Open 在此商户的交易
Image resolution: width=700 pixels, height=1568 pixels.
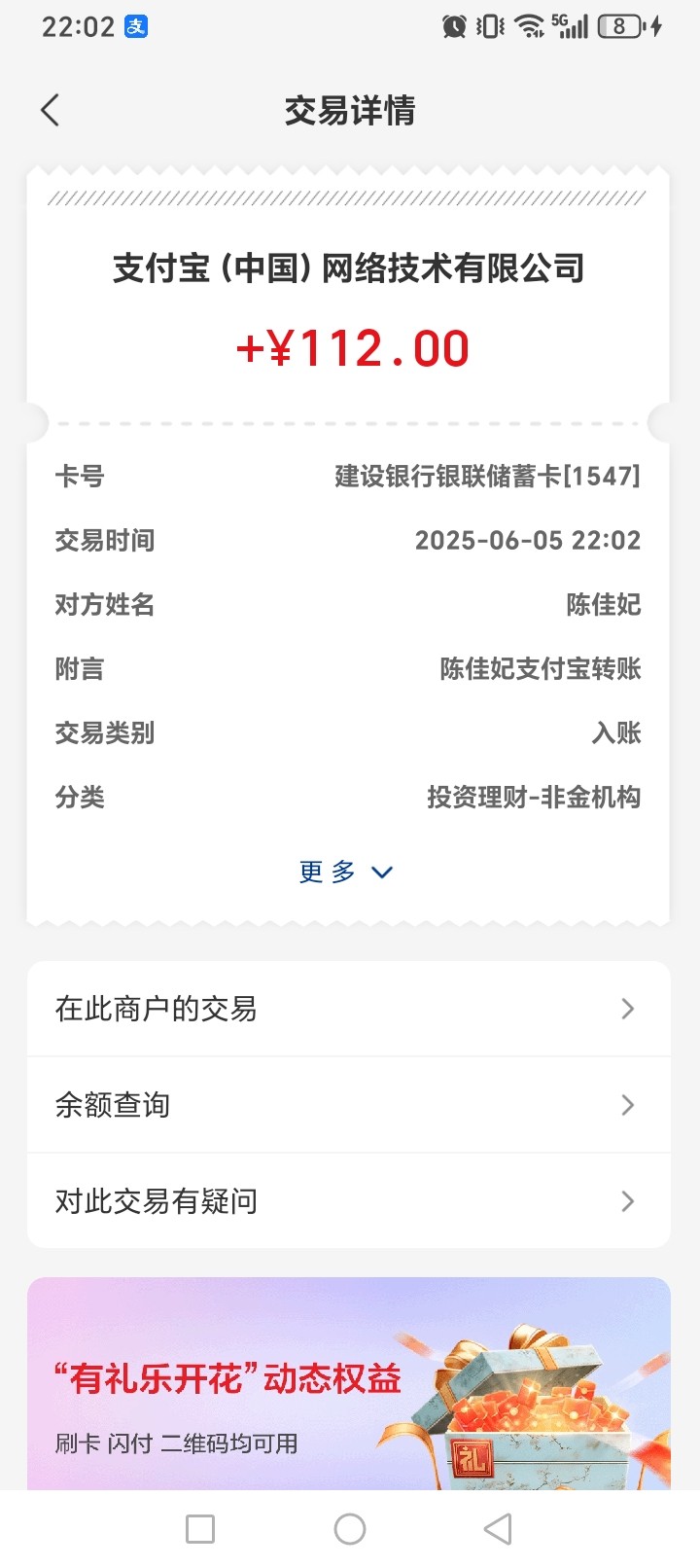[349, 1009]
